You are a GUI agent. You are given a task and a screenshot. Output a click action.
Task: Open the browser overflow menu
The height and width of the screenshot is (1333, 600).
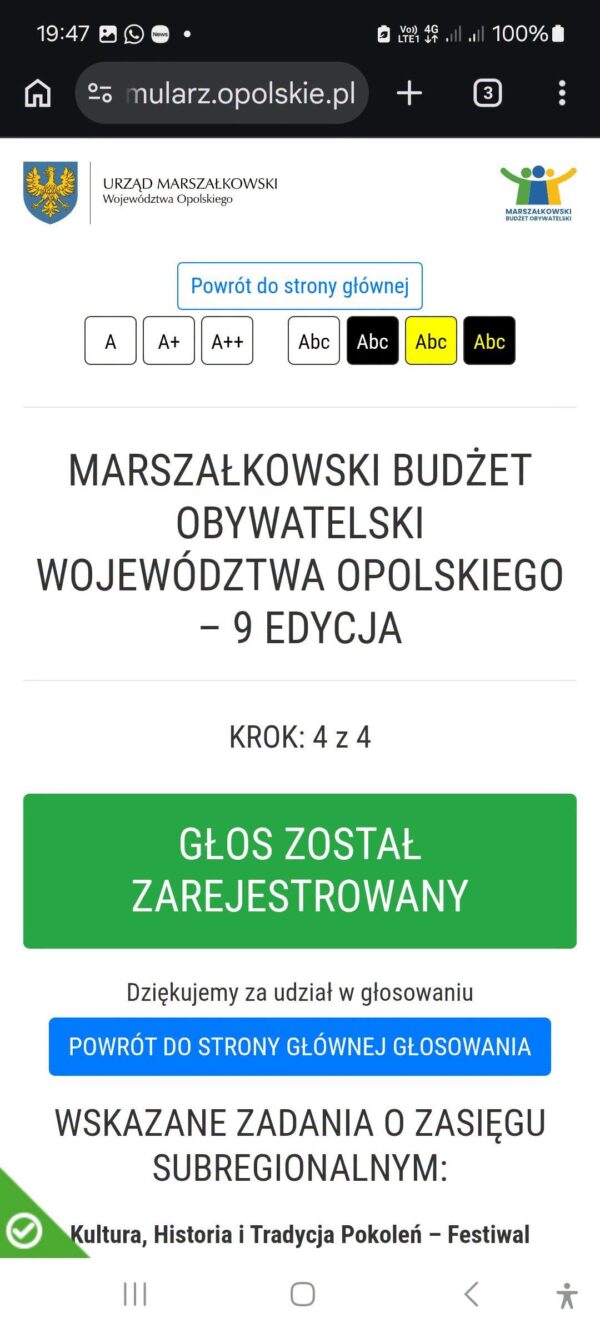tap(562, 93)
